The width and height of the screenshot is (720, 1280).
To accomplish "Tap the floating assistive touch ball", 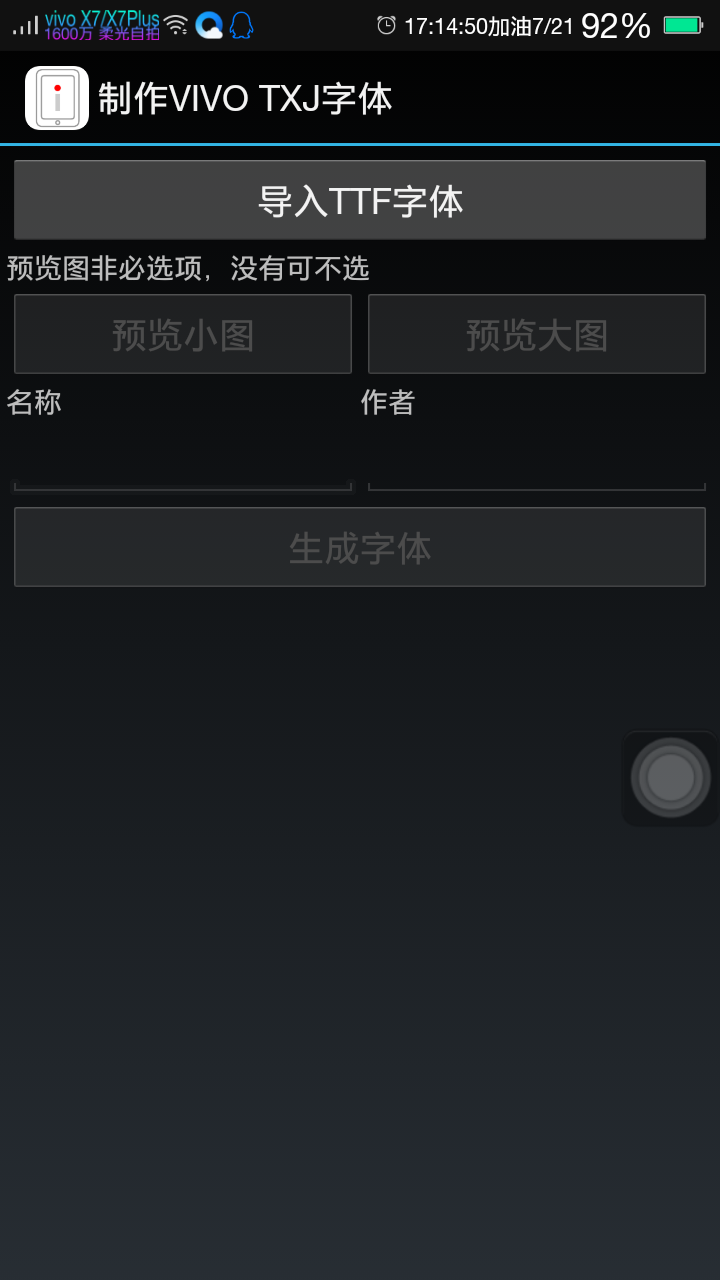I will click(x=670, y=778).
